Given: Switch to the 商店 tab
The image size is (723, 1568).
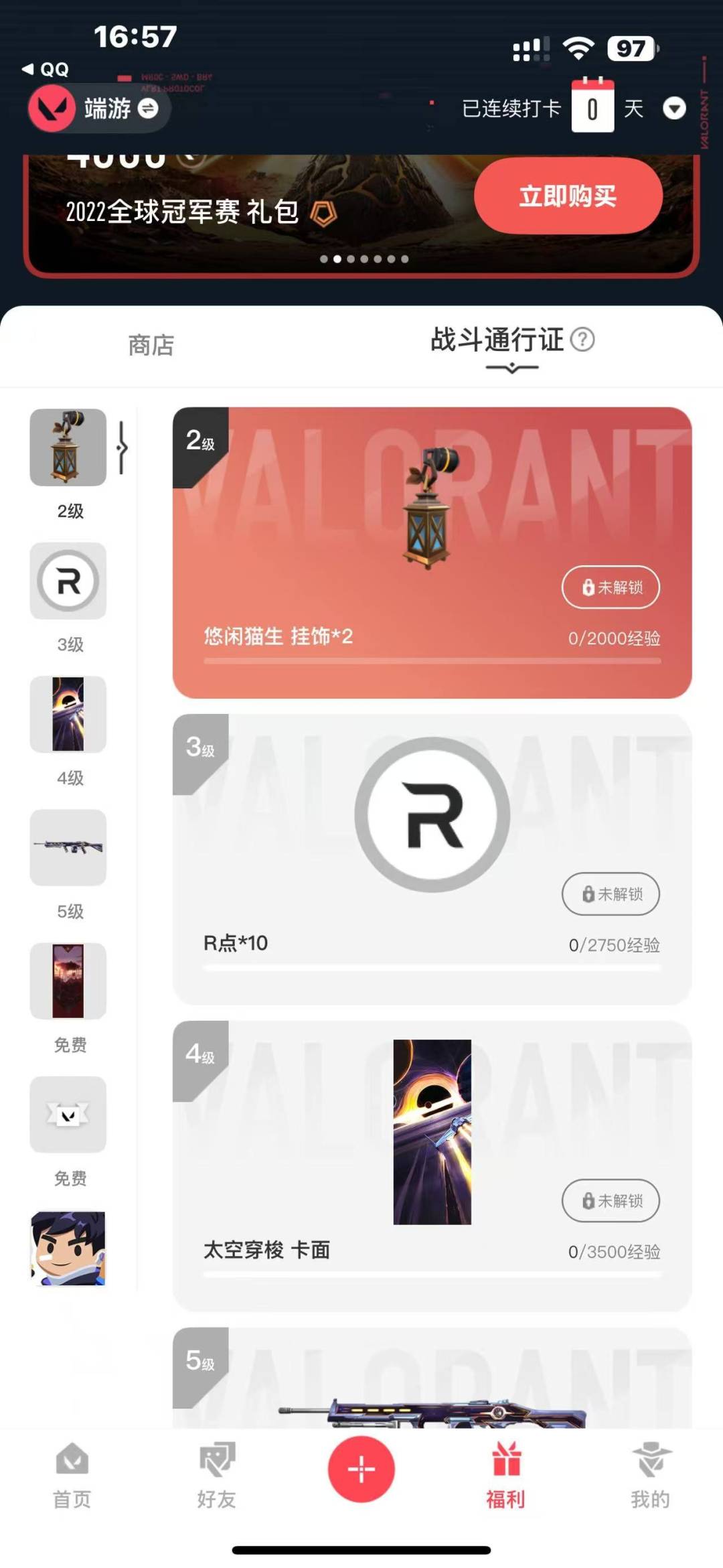Looking at the screenshot, I should (x=151, y=346).
